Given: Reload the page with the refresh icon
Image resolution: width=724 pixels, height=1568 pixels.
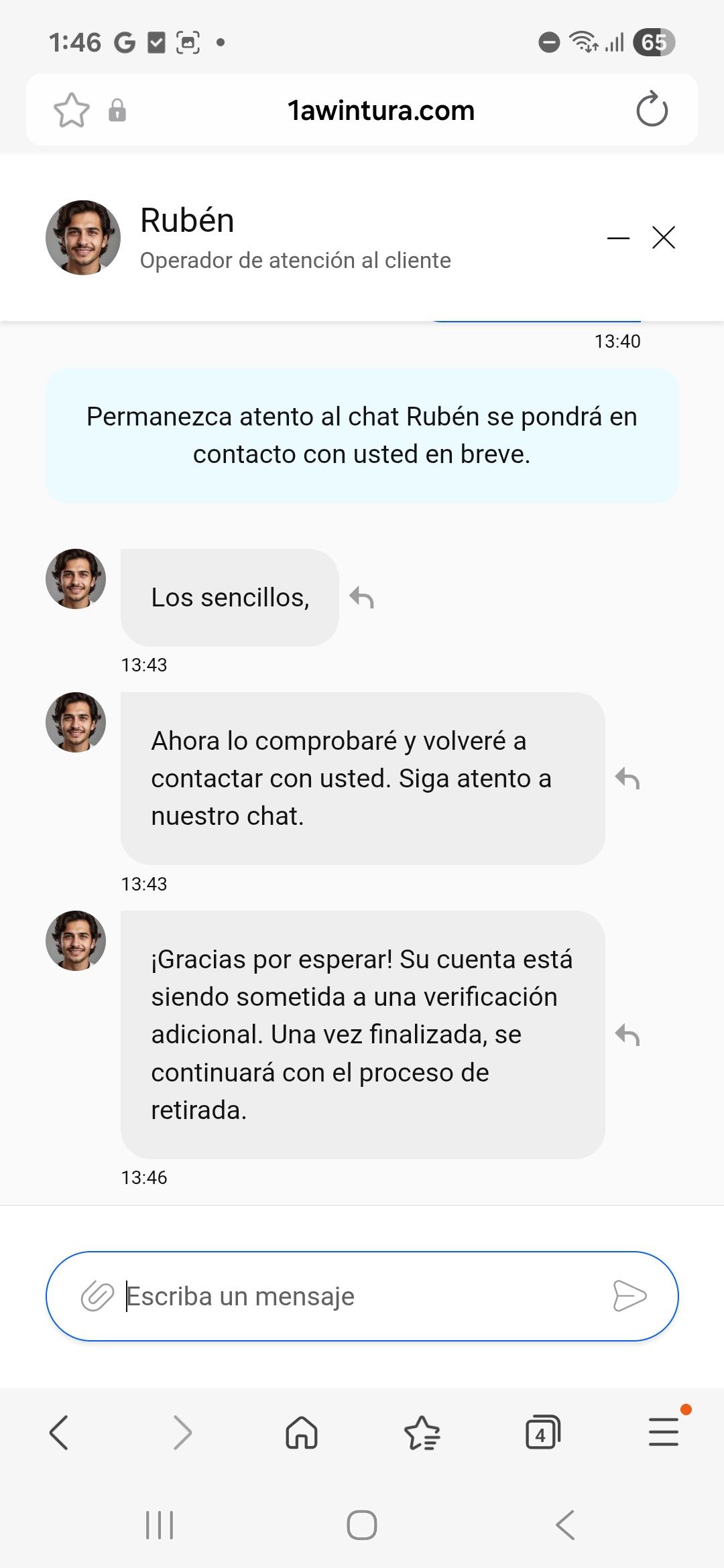Looking at the screenshot, I should (x=651, y=109).
